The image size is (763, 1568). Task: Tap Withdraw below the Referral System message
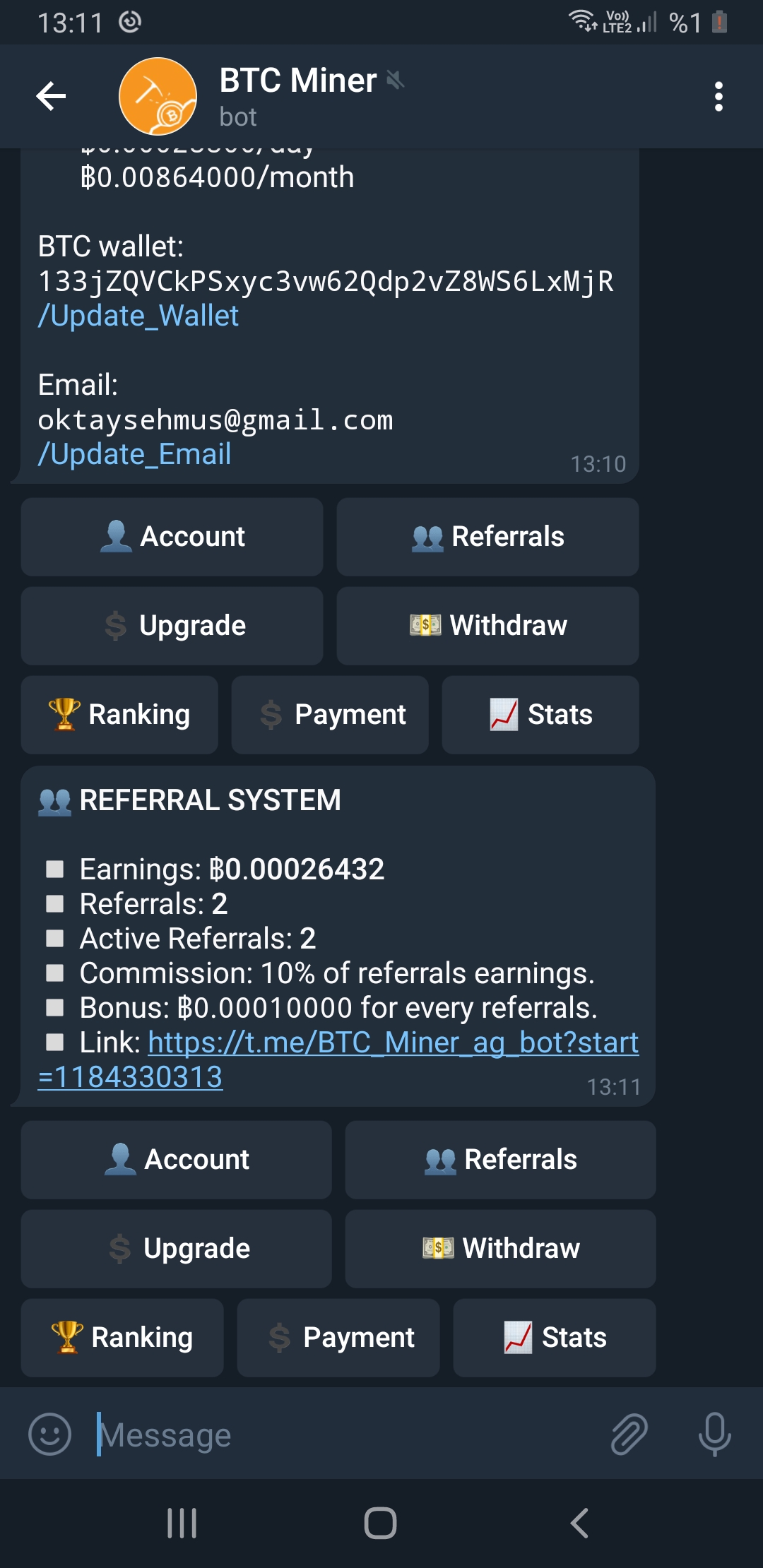500,1249
